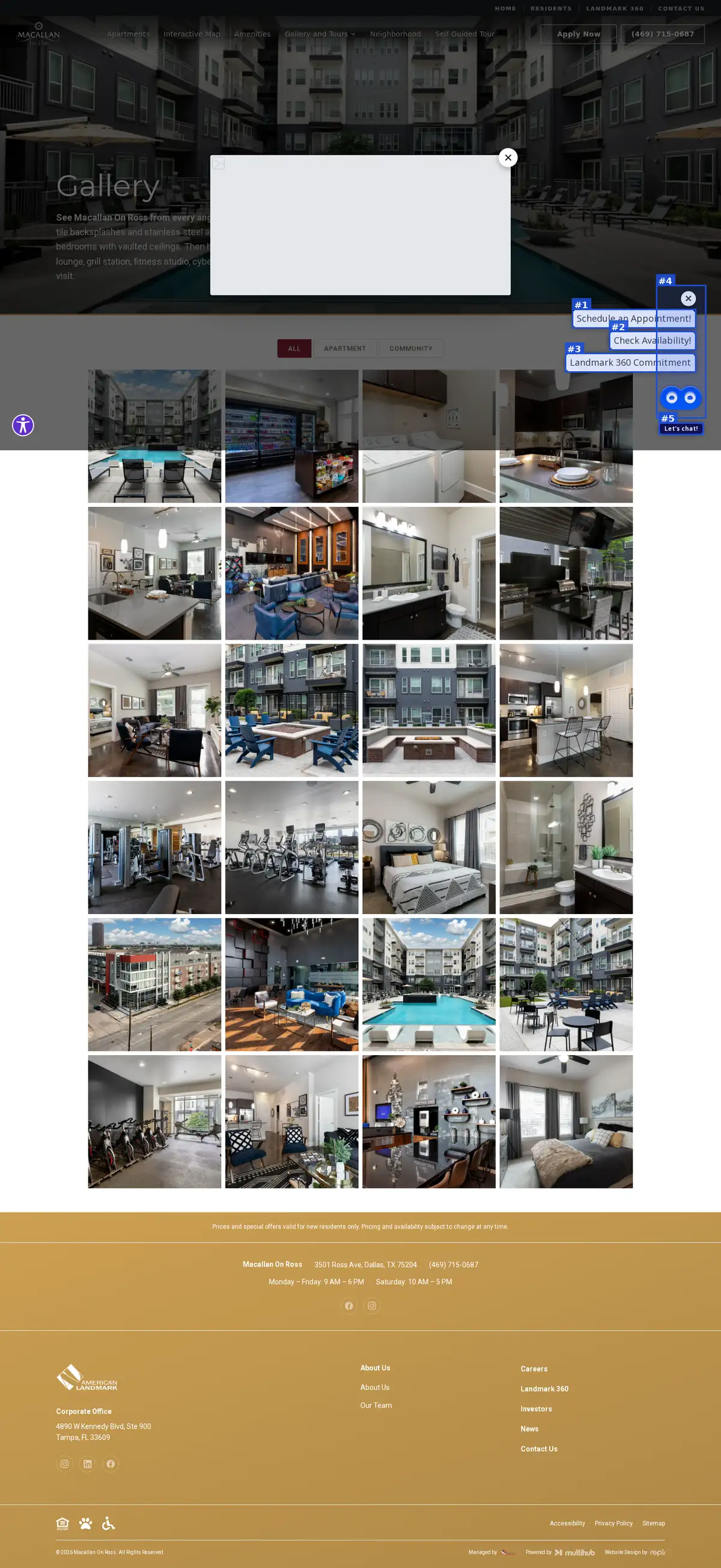View the Privacy Policy
This screenshot has height=1568, width=721.
[x=613, y=1523]
